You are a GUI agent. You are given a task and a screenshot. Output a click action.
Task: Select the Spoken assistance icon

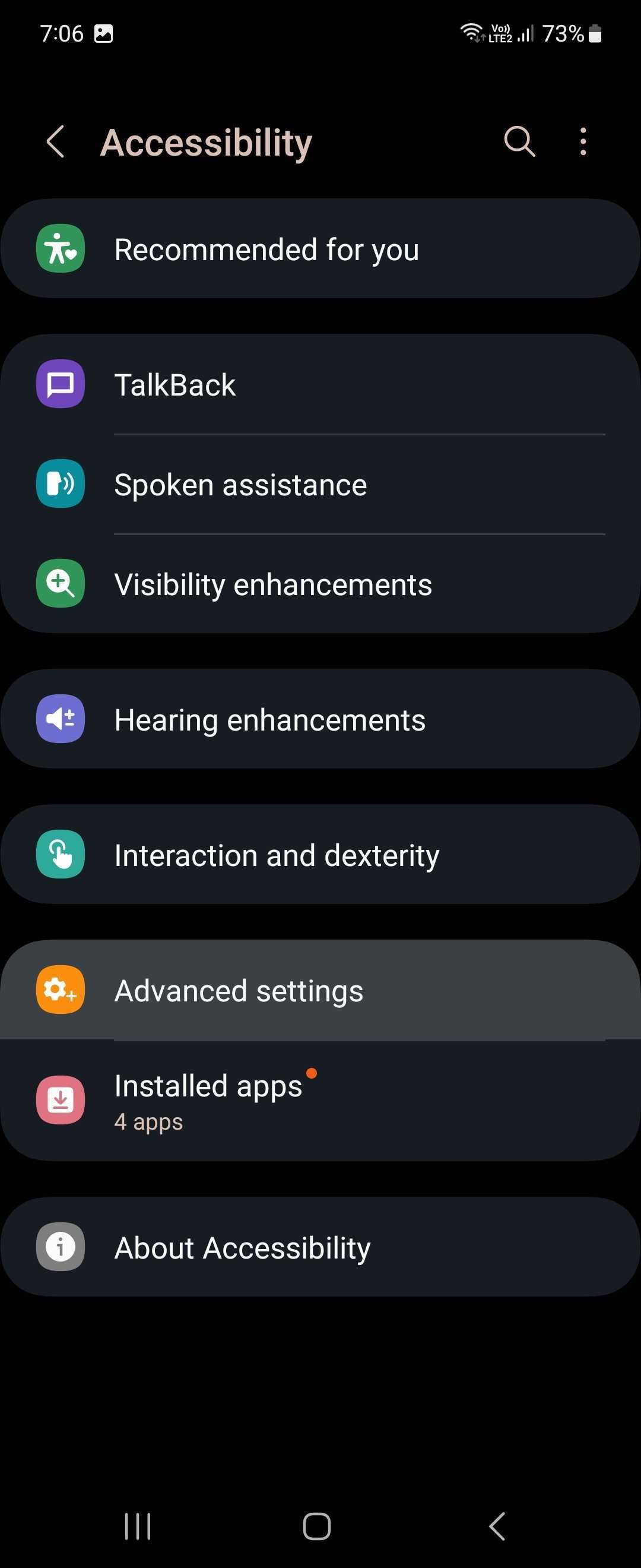point(59,484)
